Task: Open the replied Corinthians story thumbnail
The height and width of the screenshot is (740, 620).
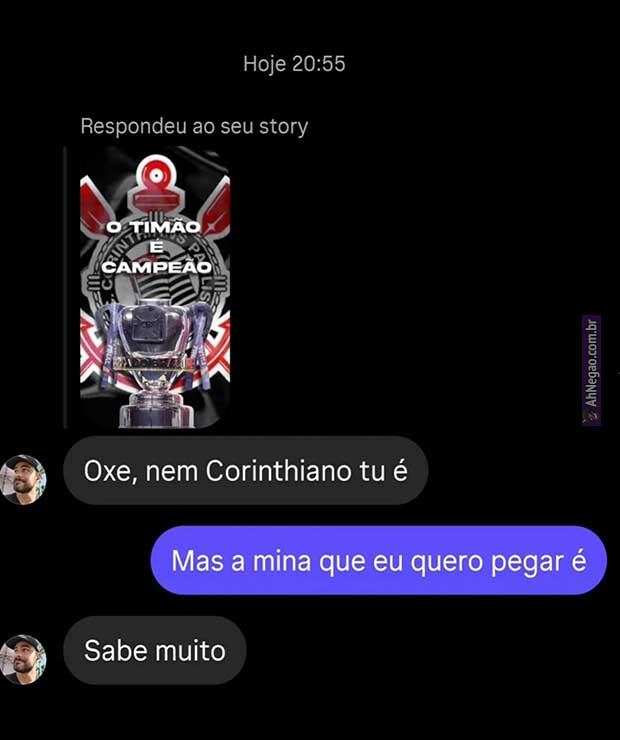Action: coord(155,287)
